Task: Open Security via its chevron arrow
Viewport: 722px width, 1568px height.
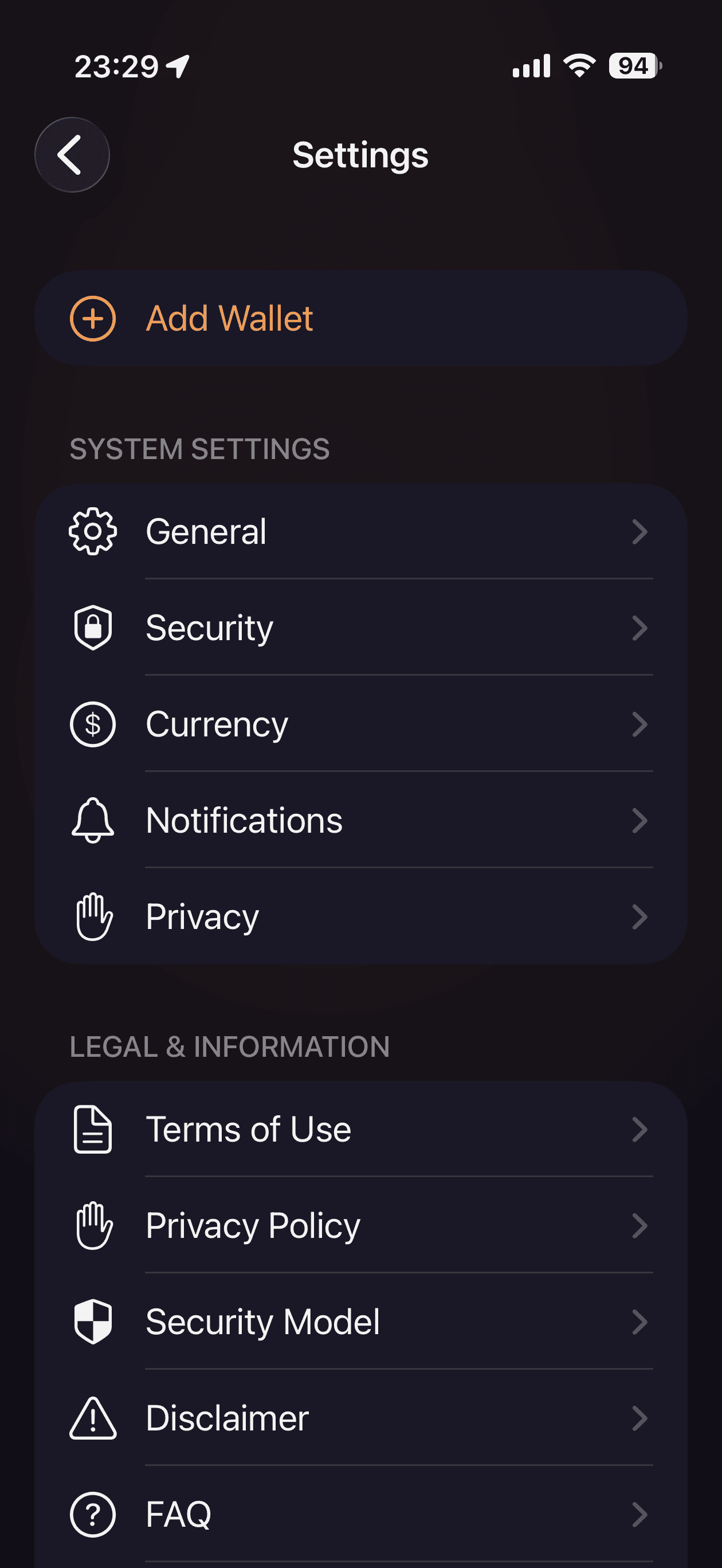Action: (x=640, y=628)
